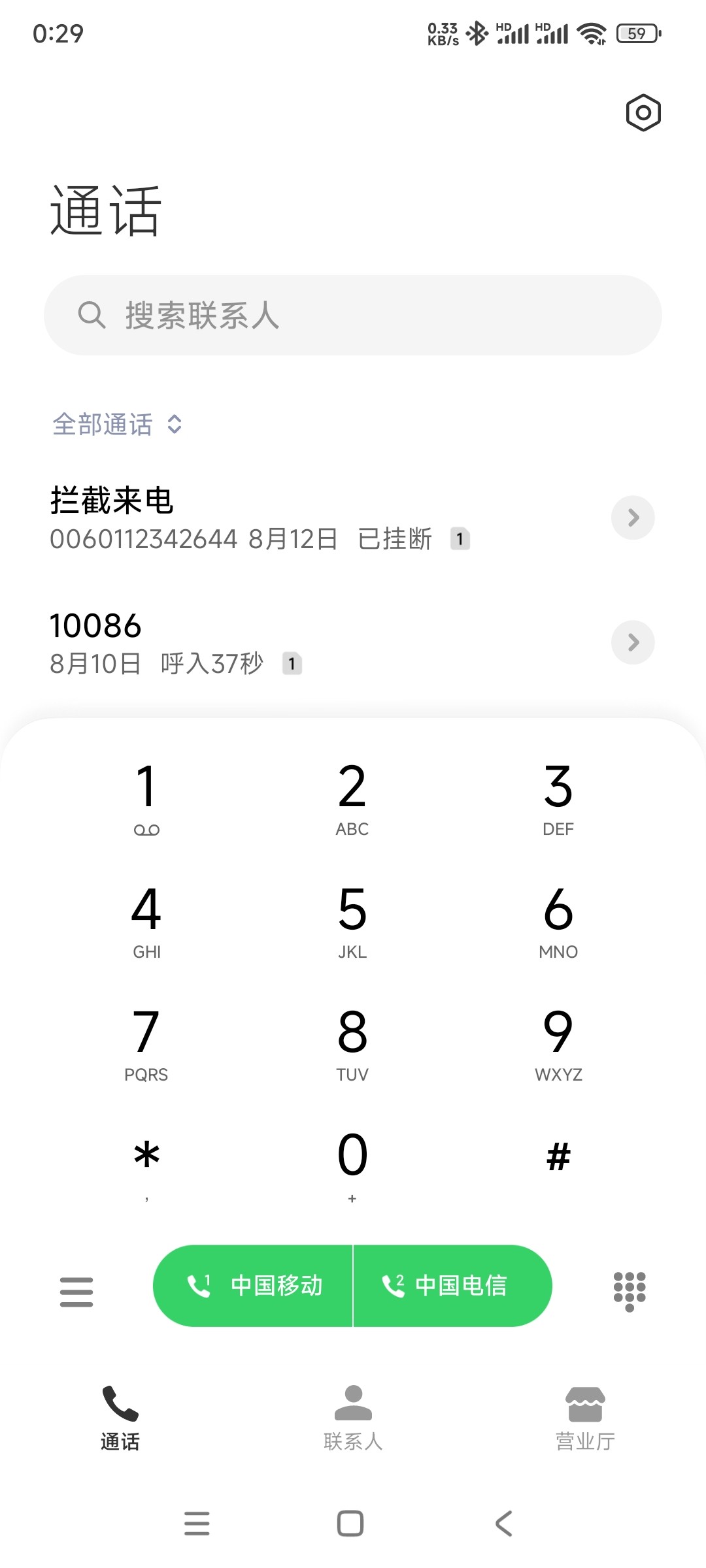This screenshot has height=1568, width=706.
Task: Enter the star symbol key
Action: [146, 1163]
